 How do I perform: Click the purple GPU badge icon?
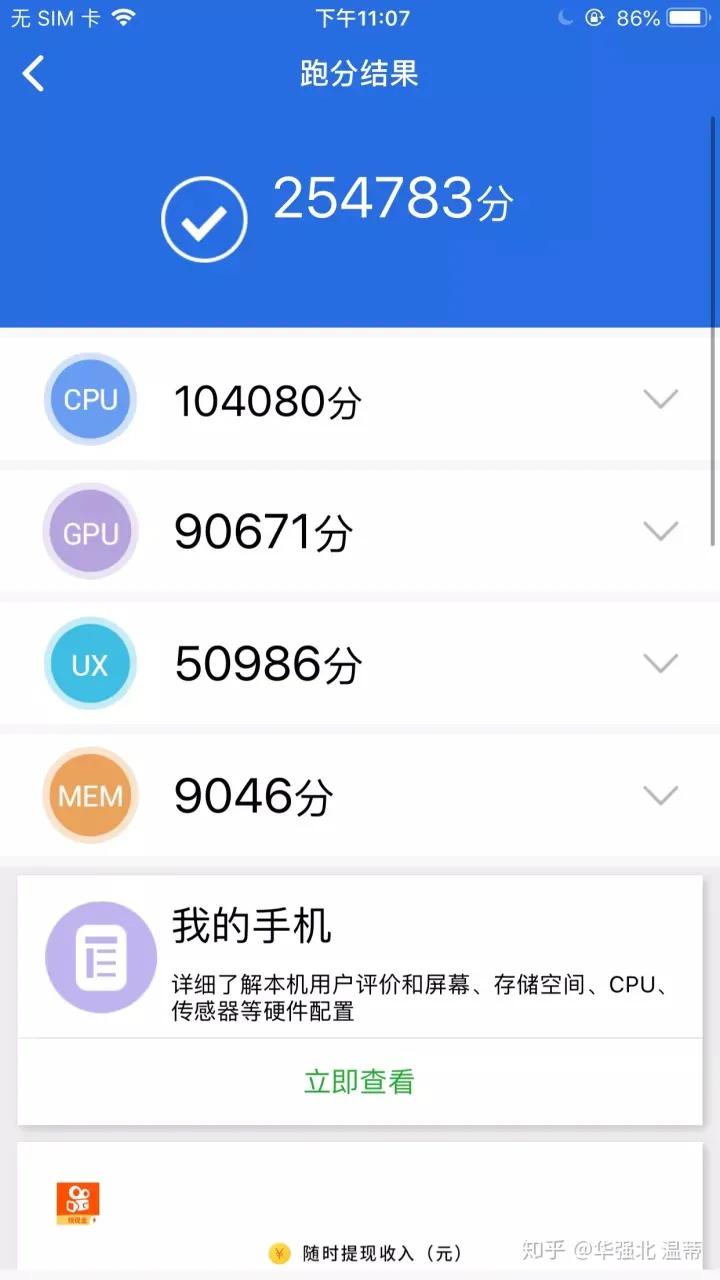(89, 531)
